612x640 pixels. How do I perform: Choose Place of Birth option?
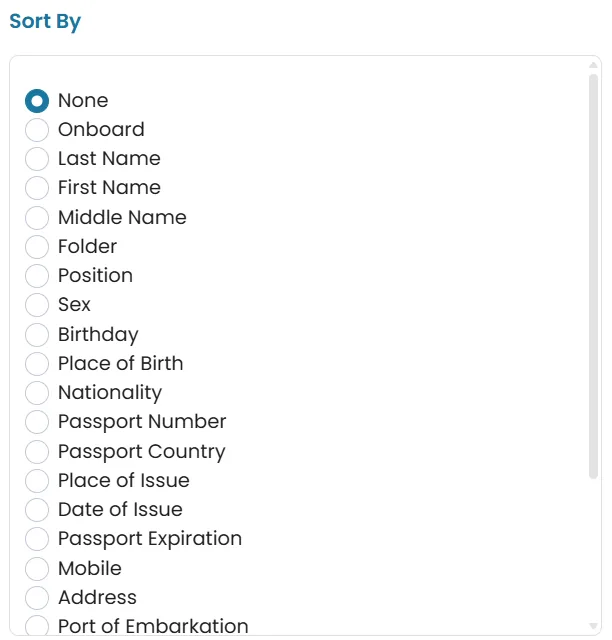point(37,364)
